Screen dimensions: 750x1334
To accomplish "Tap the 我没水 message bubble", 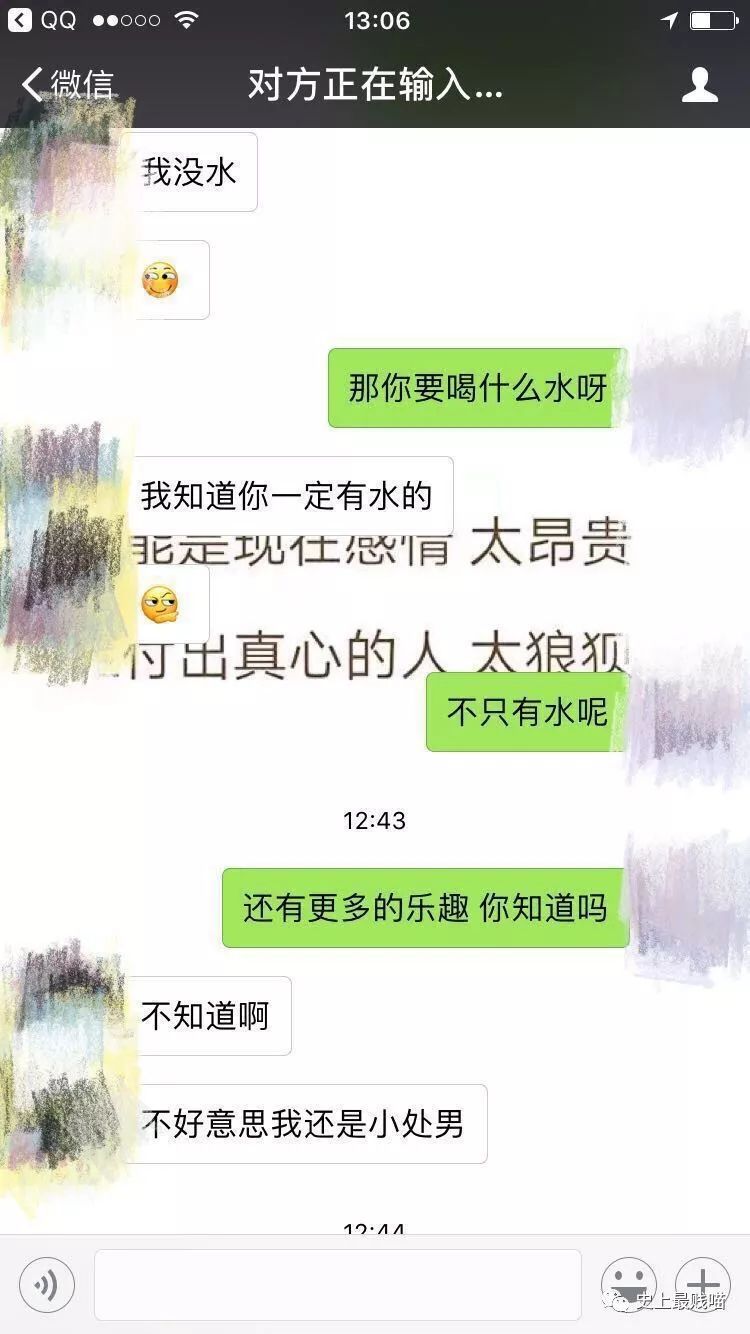I will (192, 171).
